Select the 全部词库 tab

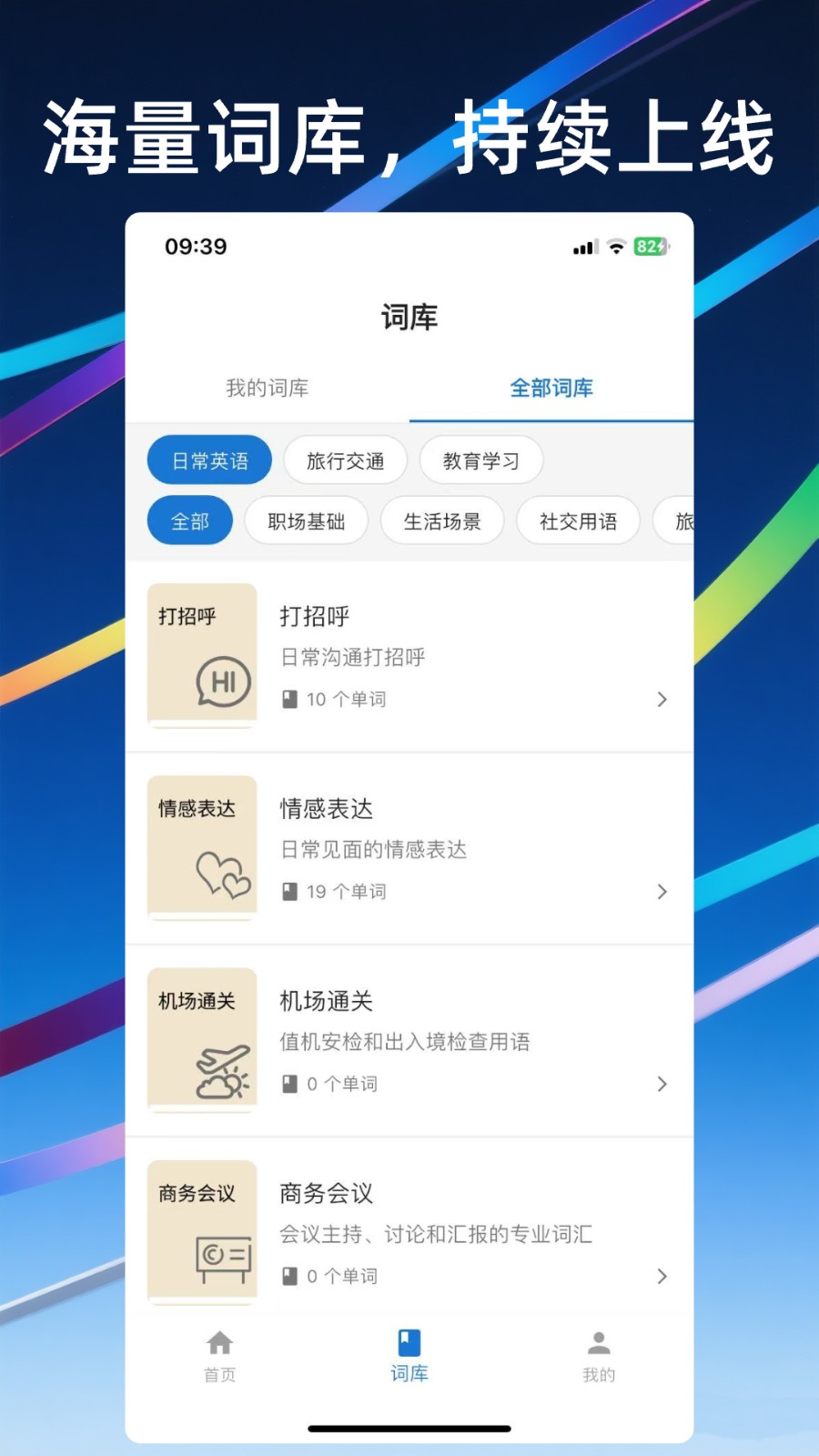(x=551, y=389)
